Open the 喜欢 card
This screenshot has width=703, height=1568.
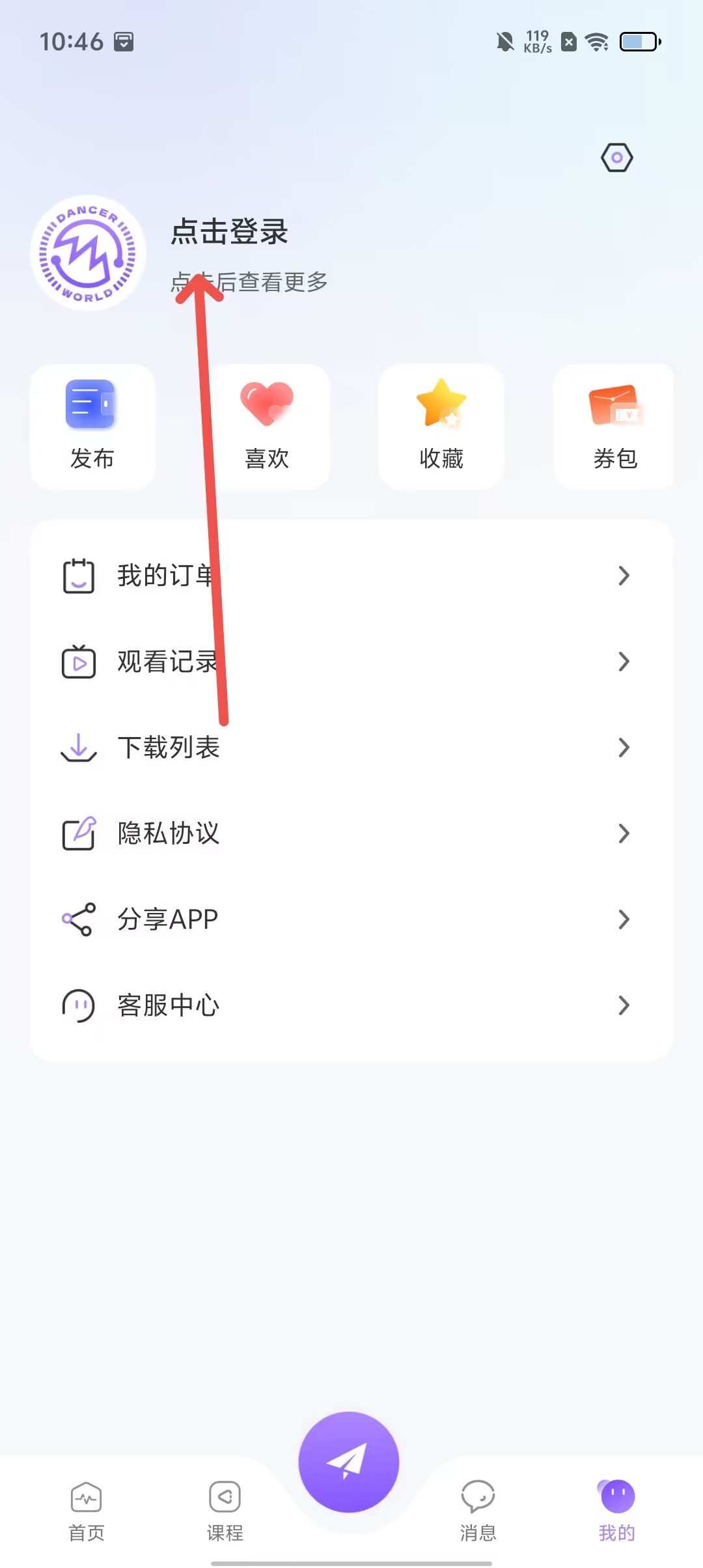(x=267, y=426)
